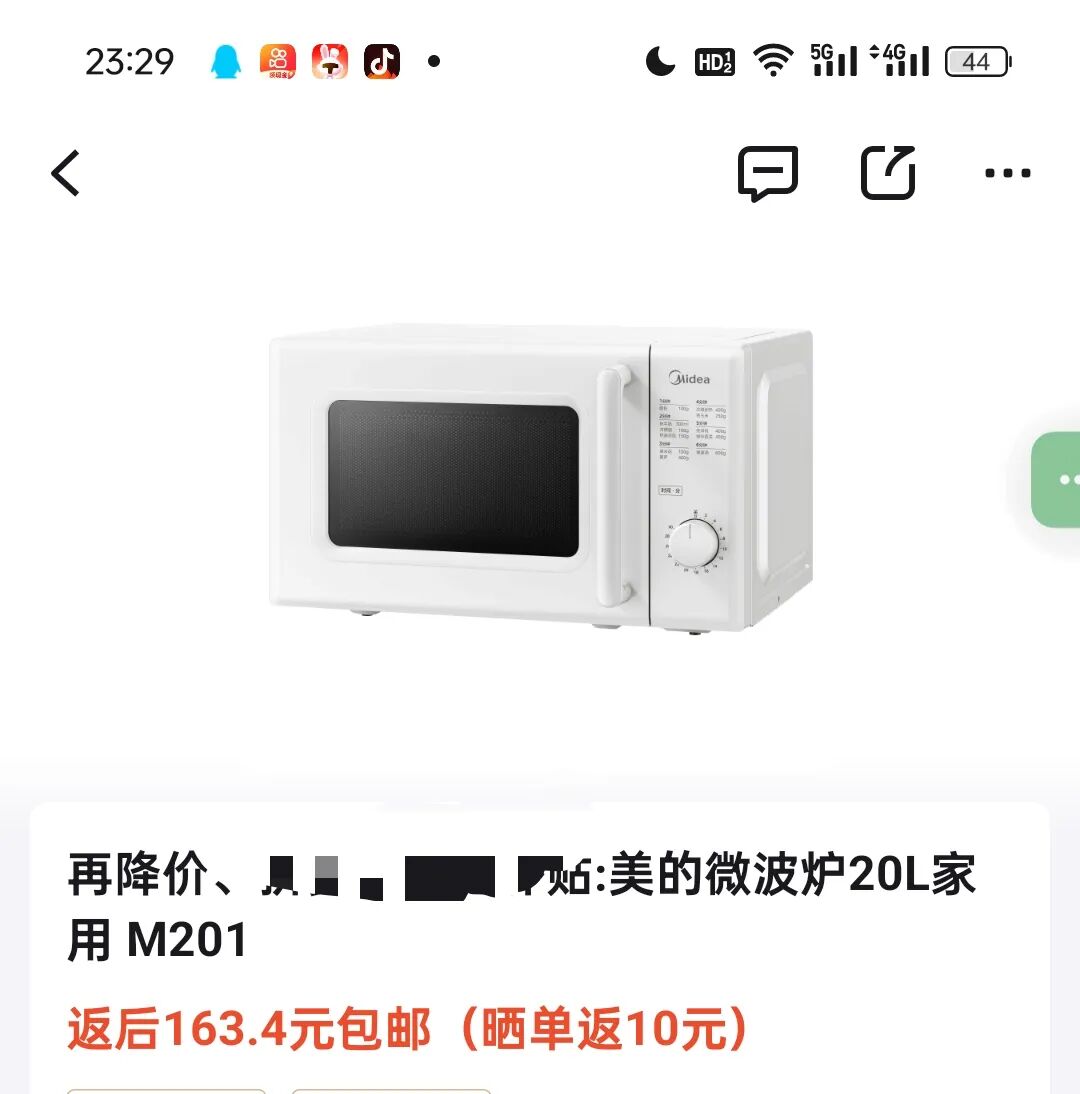Tap the first orange tag at bottom
The image size is (1080, 1094).
(167, 1090)
